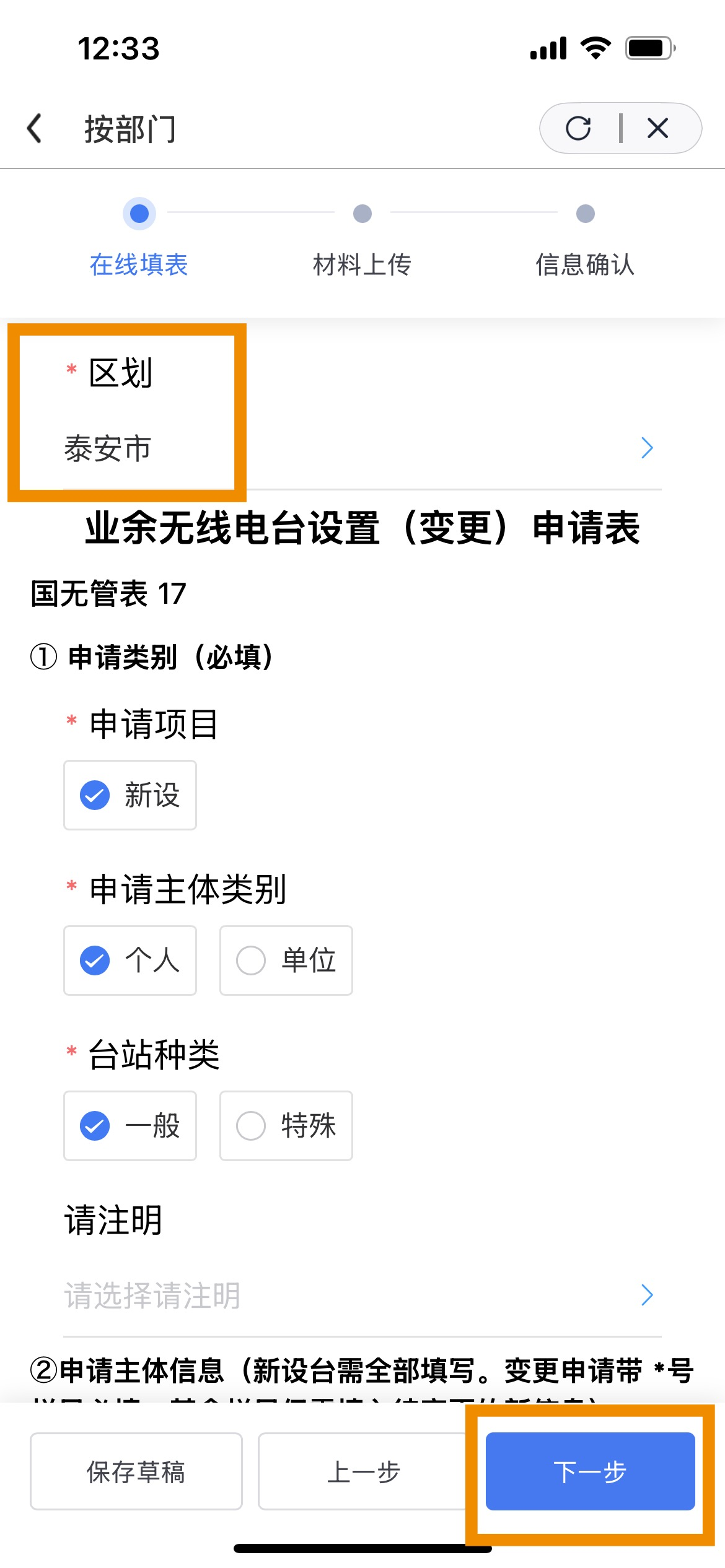Refresh the mini program page
The width and height of the screenshot is (725, 1568).
pos(578,128)
